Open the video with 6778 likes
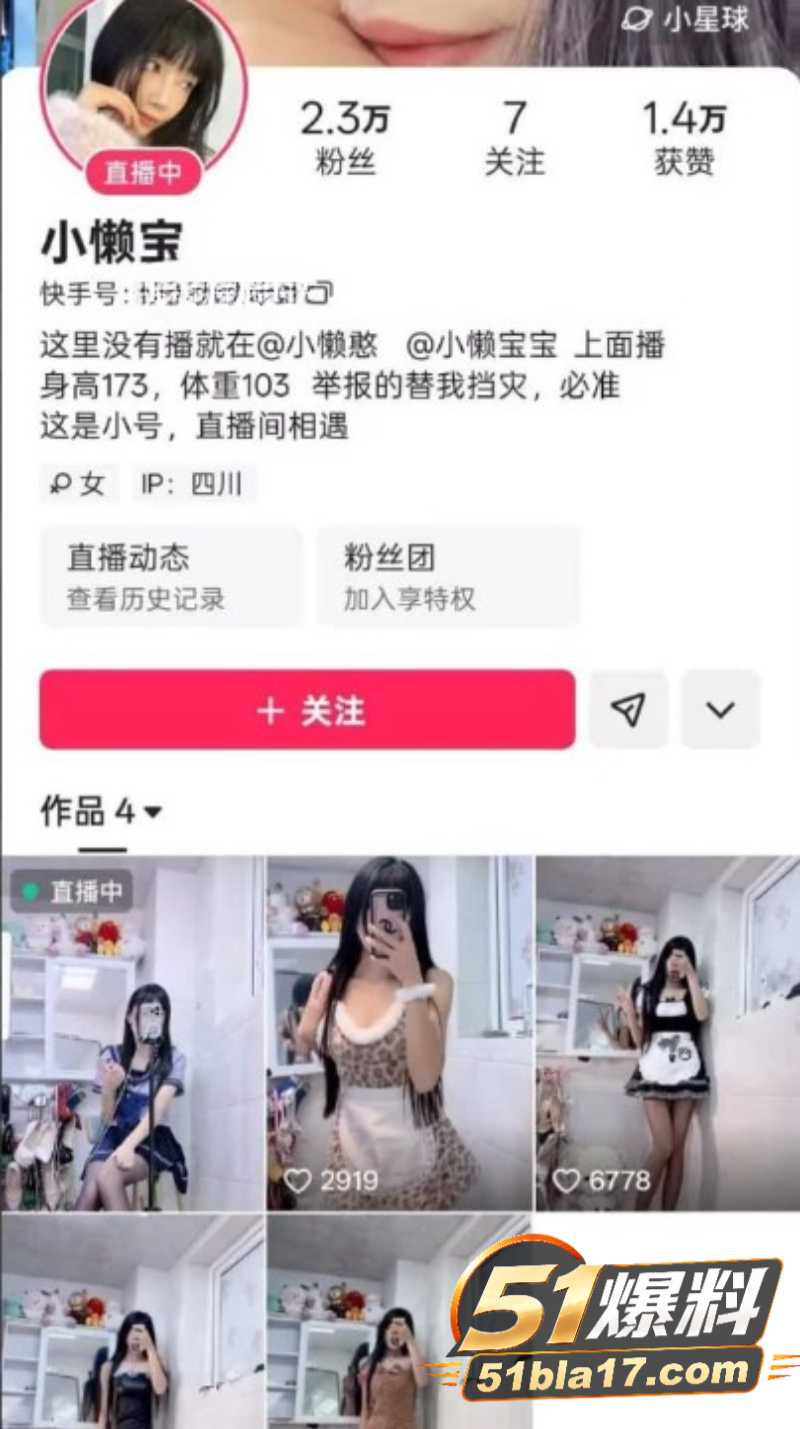Viewport: 800px width, 1429px height. (x=668, y=1033)
